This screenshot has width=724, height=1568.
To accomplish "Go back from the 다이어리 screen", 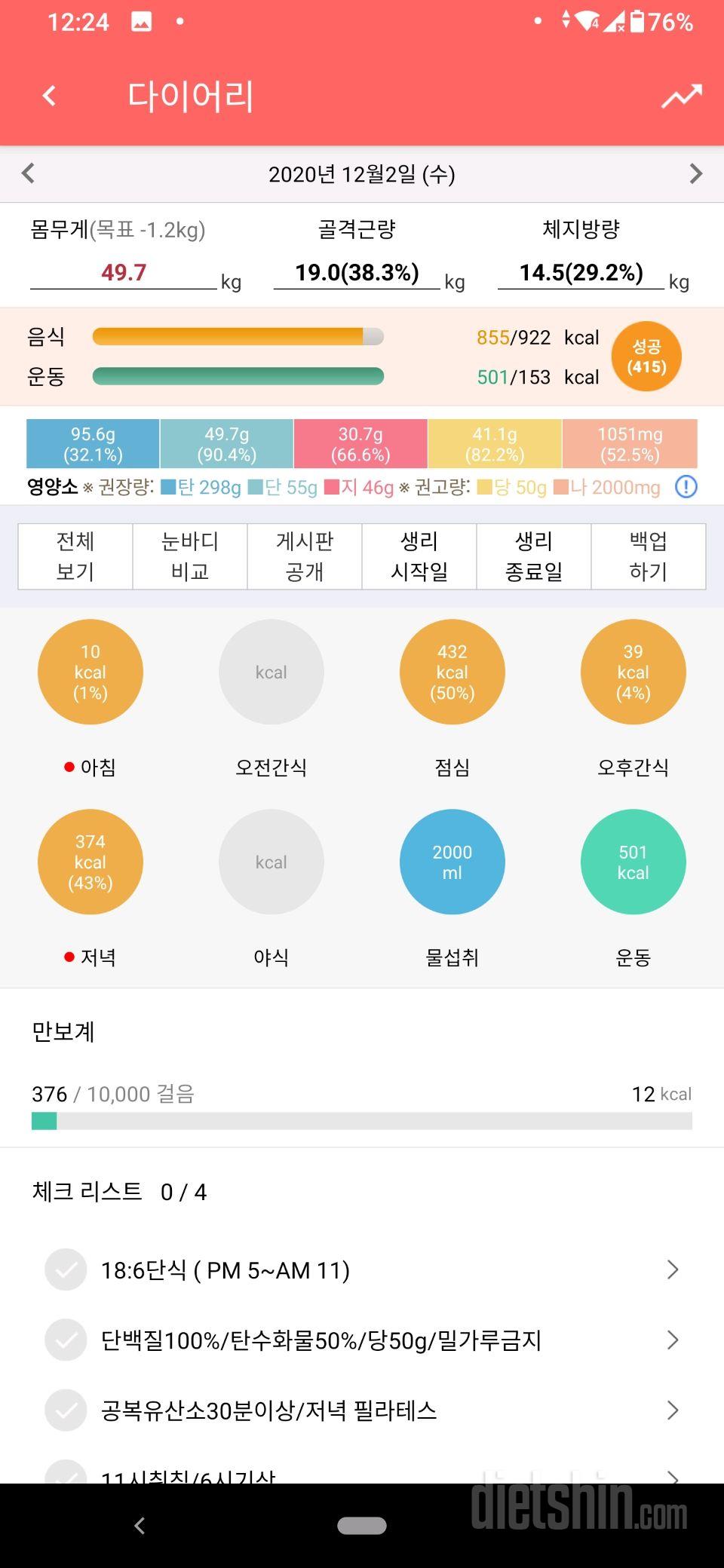I will [x=49, y=96].
